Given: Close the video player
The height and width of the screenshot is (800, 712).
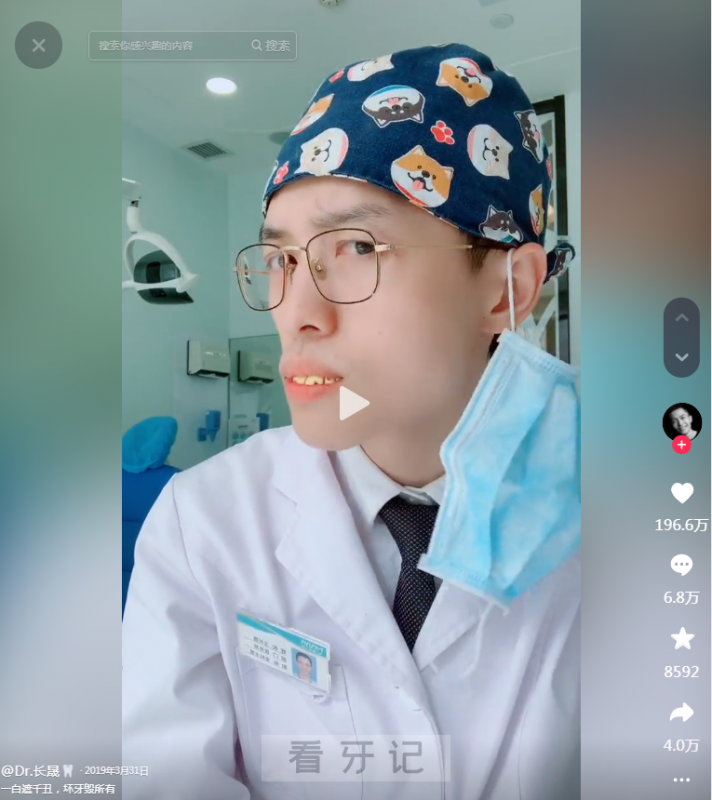Looking at the screenshot, I should pos(38,45).
